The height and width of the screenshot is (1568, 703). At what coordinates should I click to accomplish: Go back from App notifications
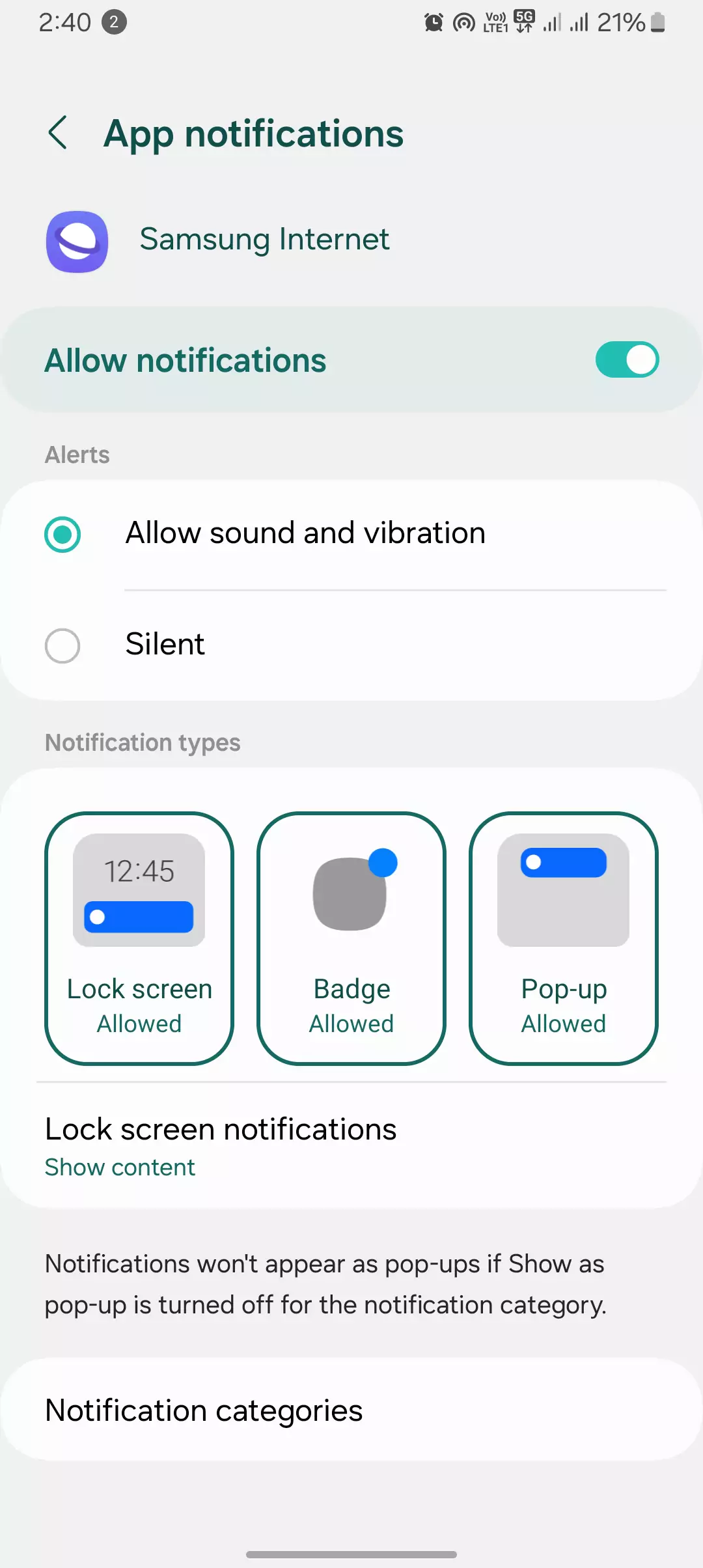tap(58, 133)
